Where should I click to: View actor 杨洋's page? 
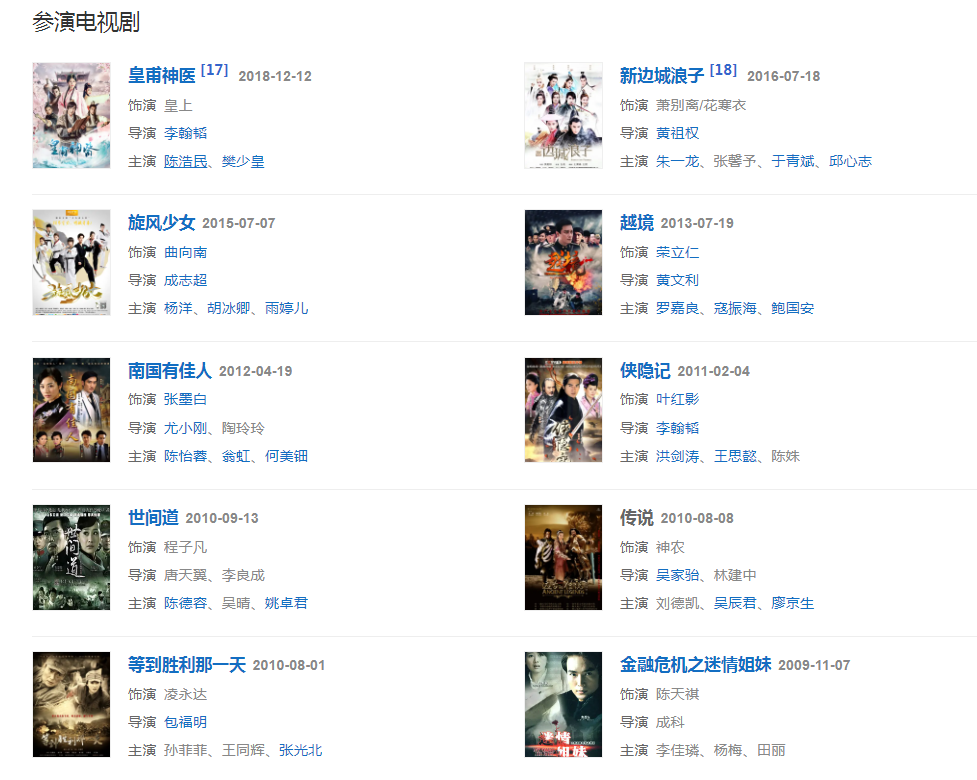[x=178, y=308]
